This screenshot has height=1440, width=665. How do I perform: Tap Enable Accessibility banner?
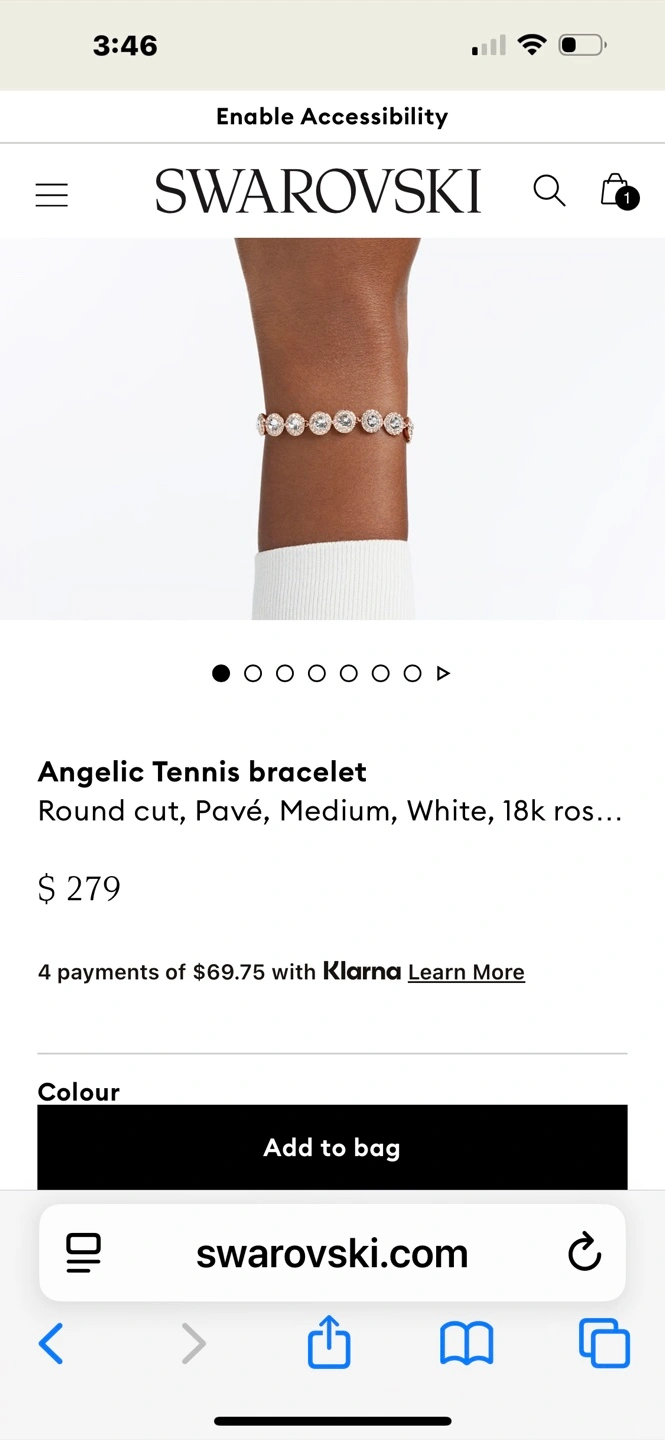pos(332,117)
